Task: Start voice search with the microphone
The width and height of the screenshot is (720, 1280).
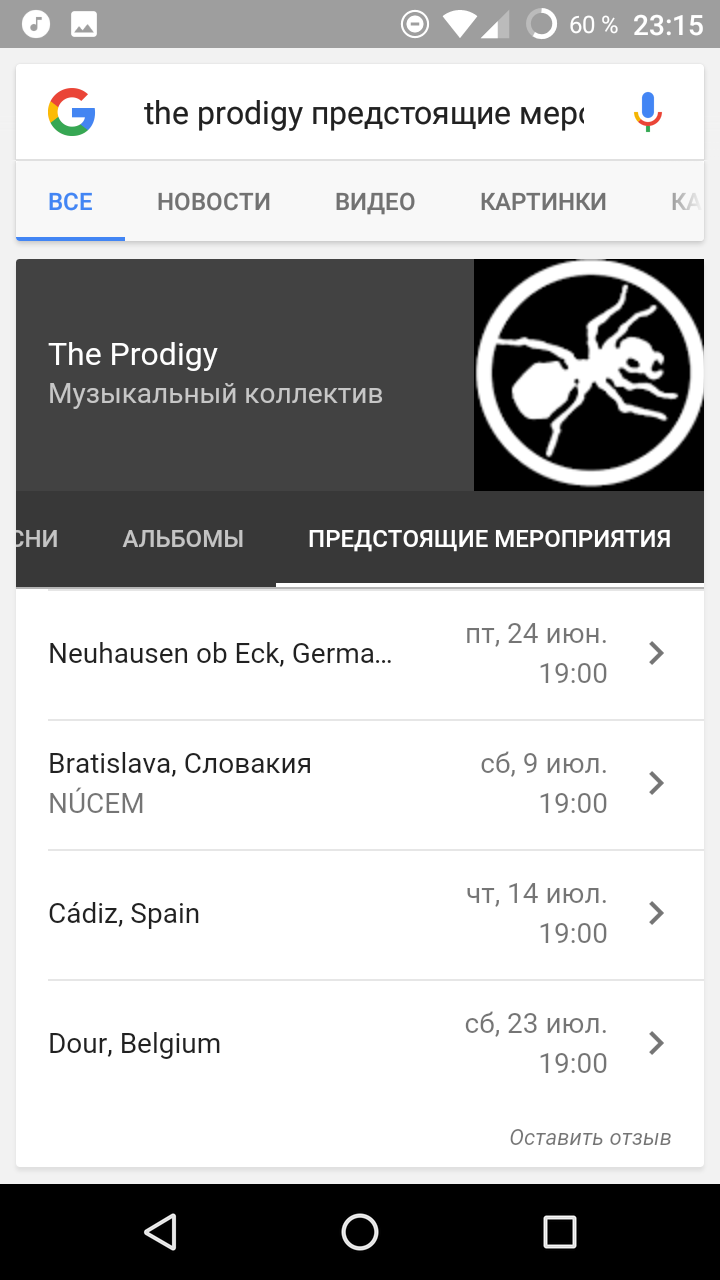Action: click(648, 112)
